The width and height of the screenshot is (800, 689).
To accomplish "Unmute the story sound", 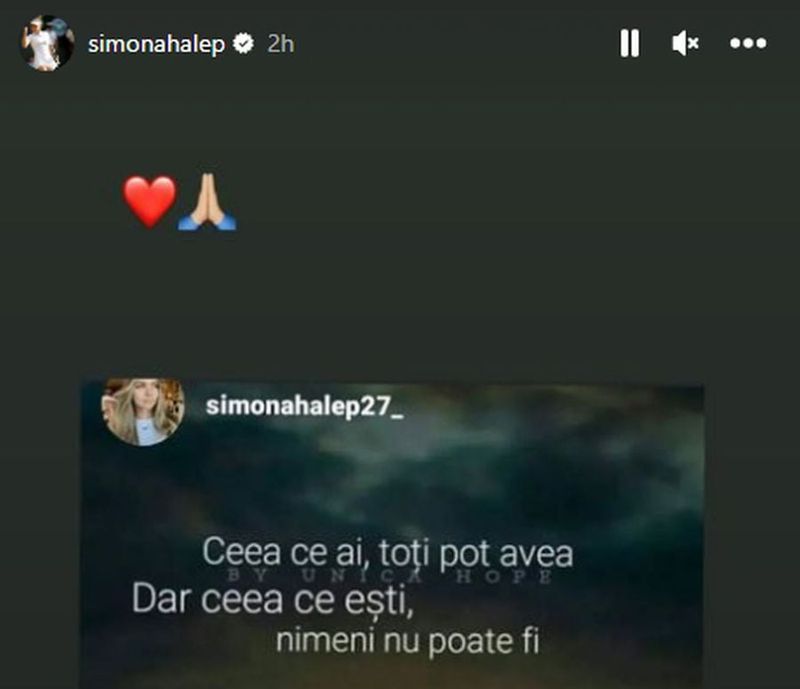I will pyautogui.click(x=685, y=43).
